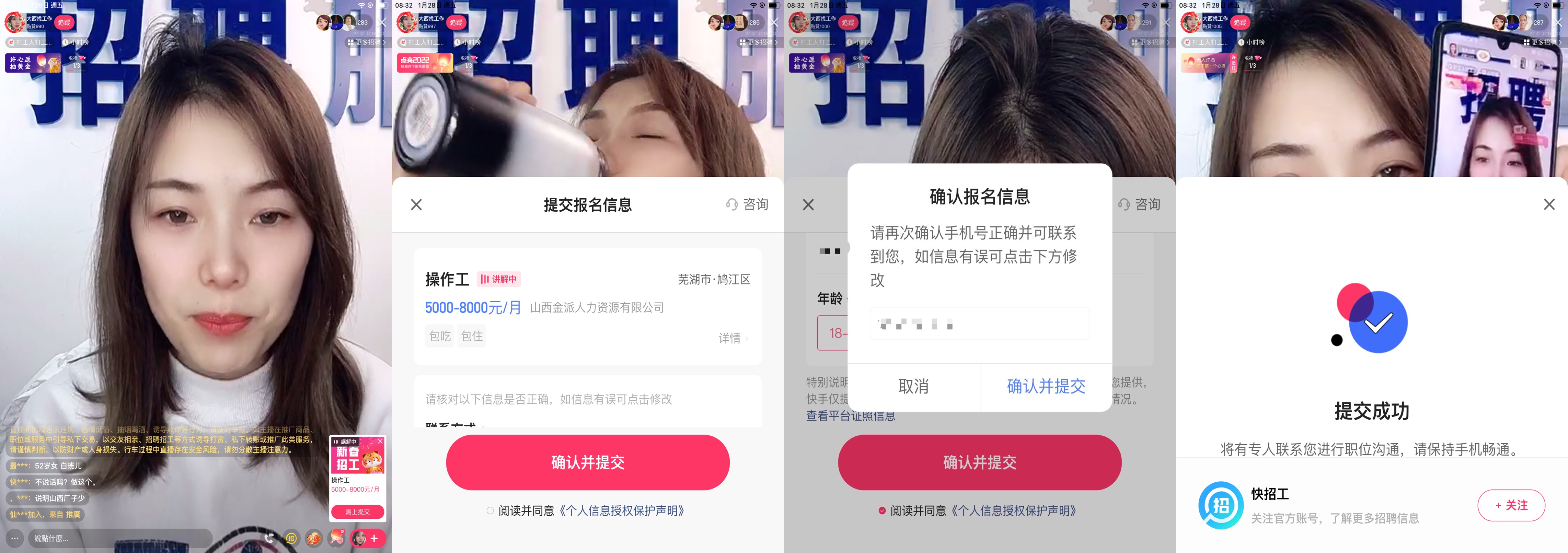Tap 取消 in the 确认报名信息 dialog
The height and width of the screenshot is (553, 1568).
point(913,387)
